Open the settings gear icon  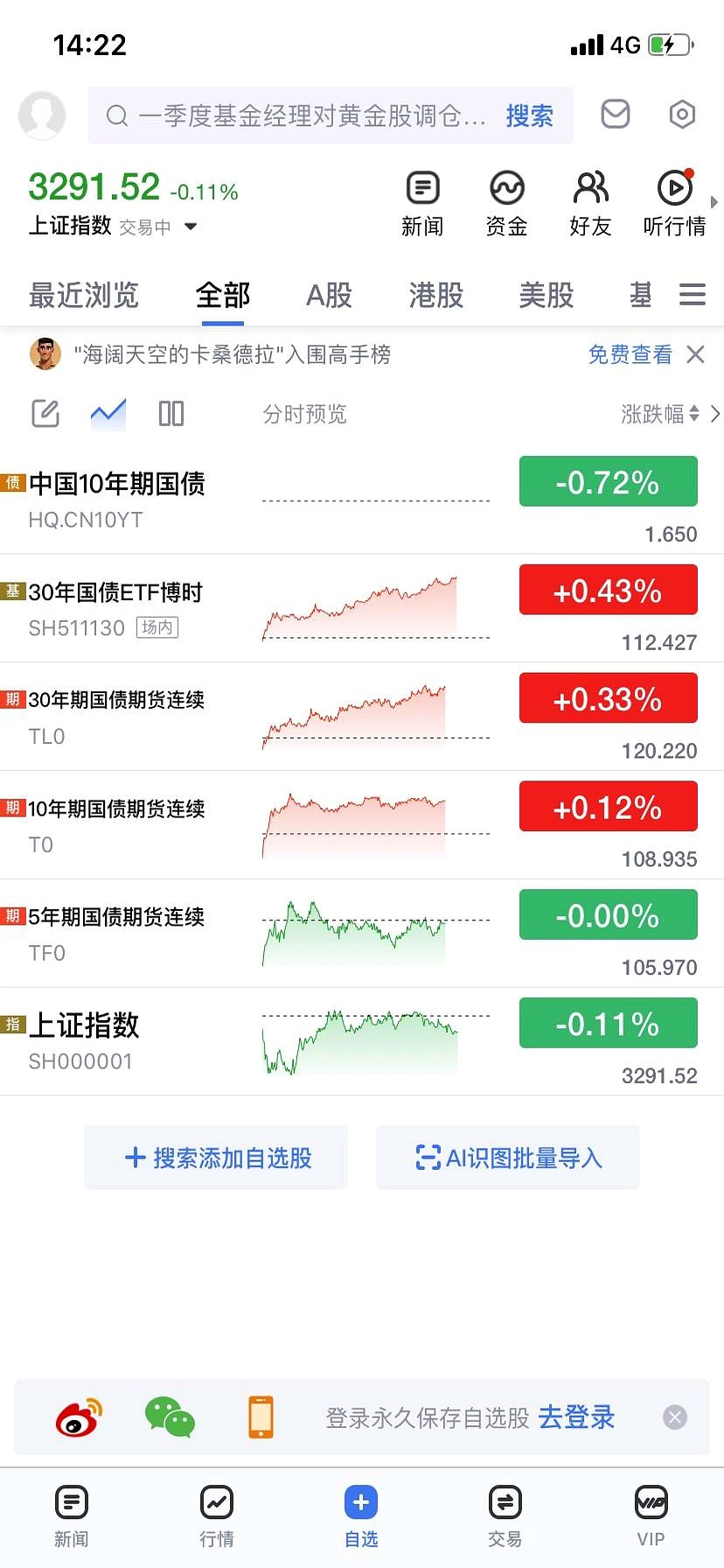[682, 115]
